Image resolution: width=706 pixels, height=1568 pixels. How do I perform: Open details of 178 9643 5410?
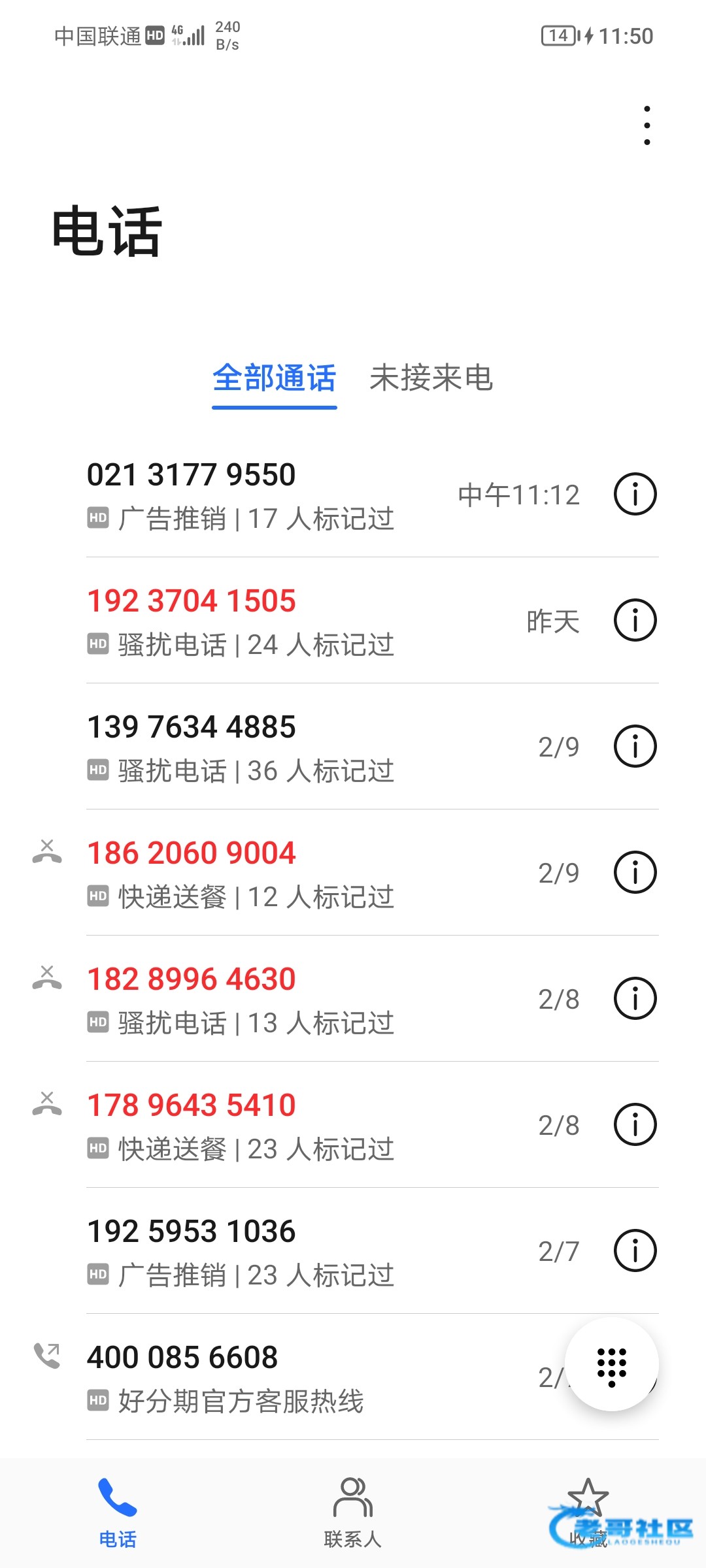coord(635,1124)
